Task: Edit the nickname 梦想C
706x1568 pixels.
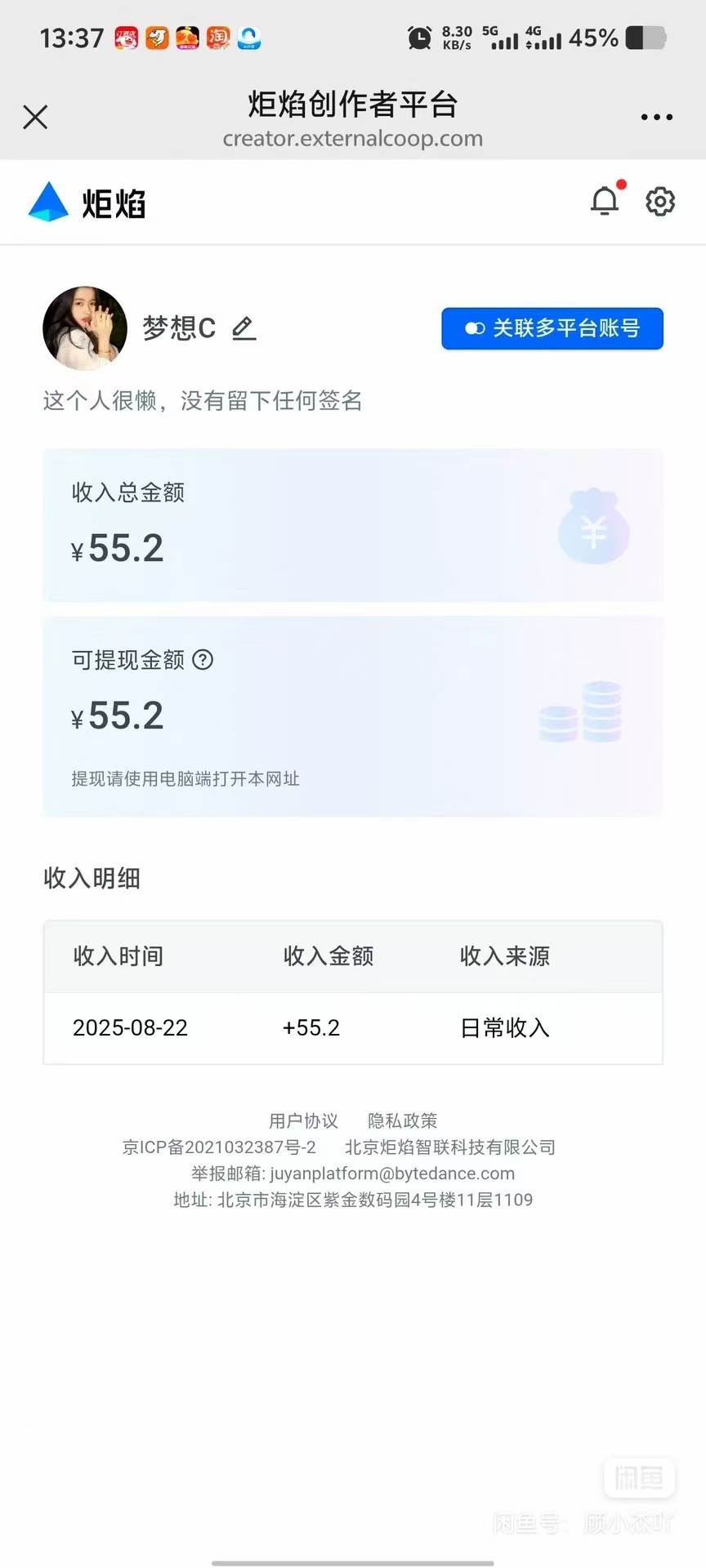Action: click(x=244, y=328)
